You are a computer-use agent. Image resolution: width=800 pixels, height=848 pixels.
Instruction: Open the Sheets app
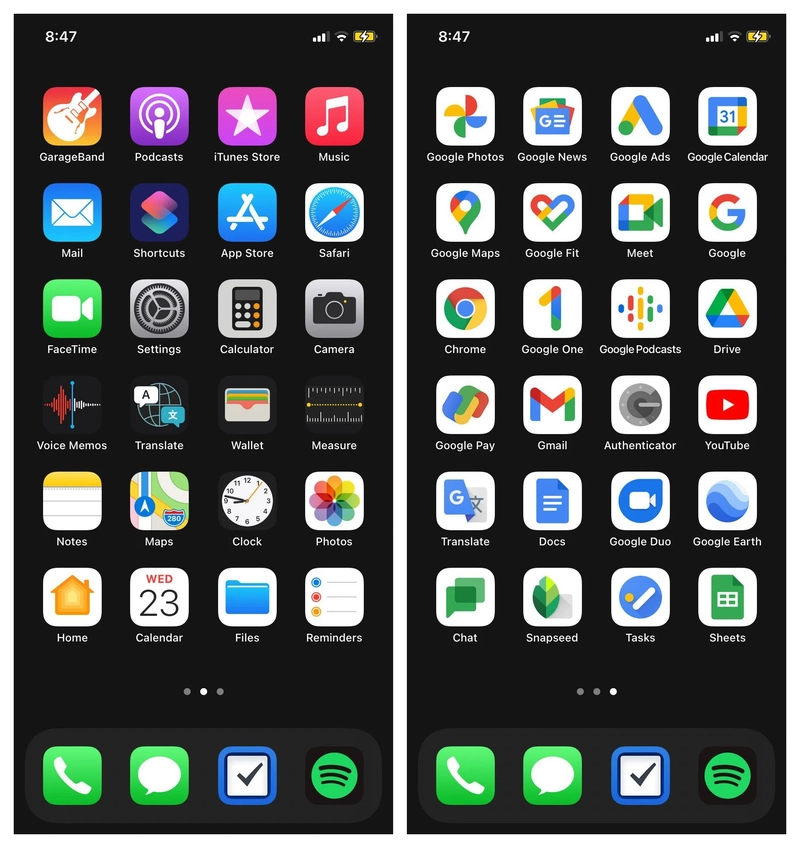(x=727, y=596)
